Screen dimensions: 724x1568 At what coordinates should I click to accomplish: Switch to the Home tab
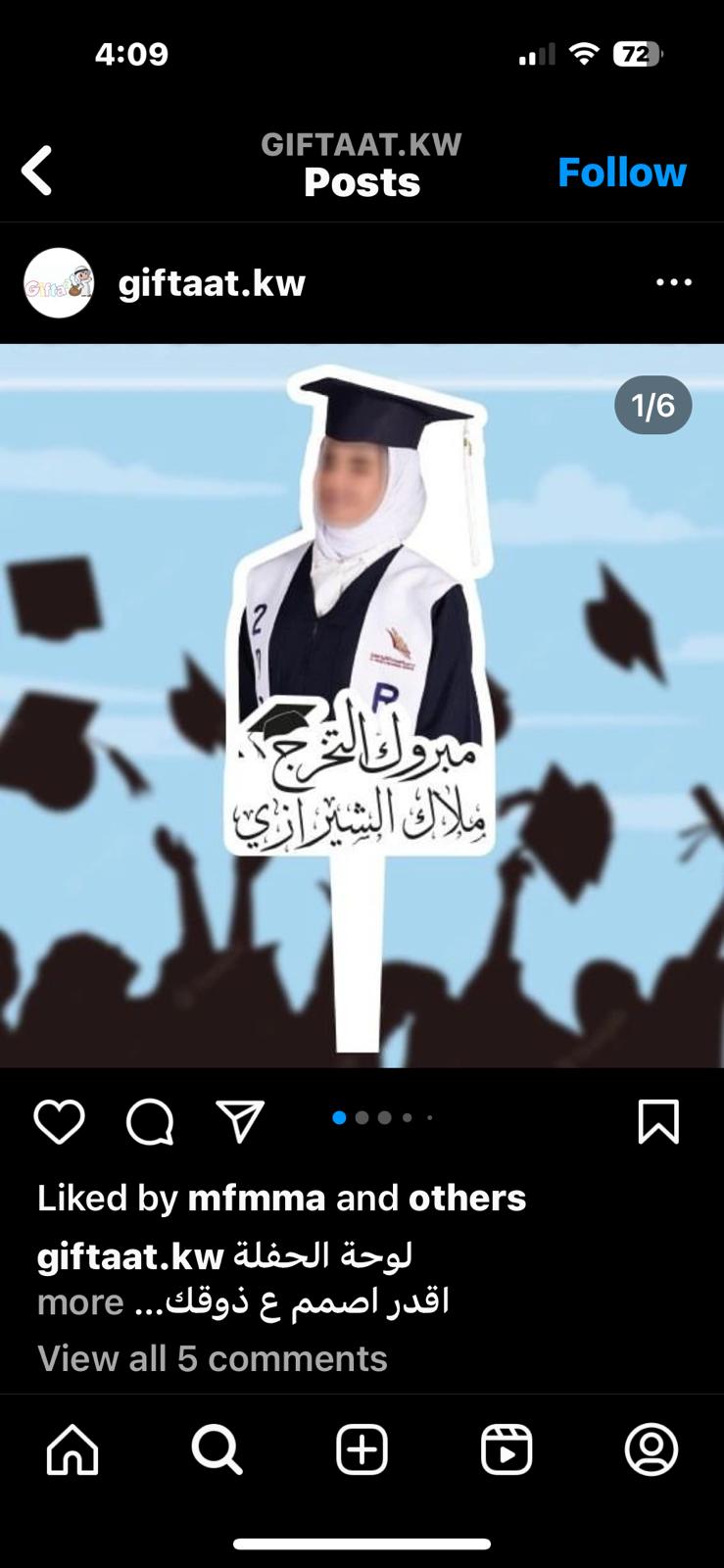[72, 1449]
